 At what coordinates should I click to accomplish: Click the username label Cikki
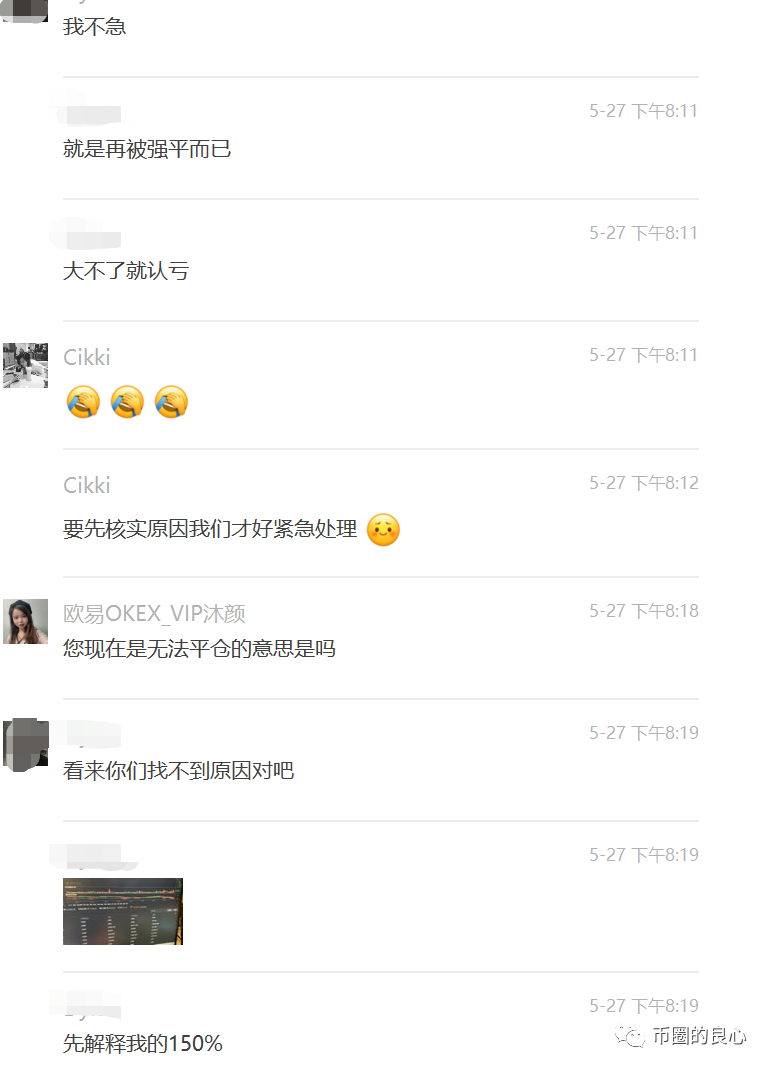(86, 356)
